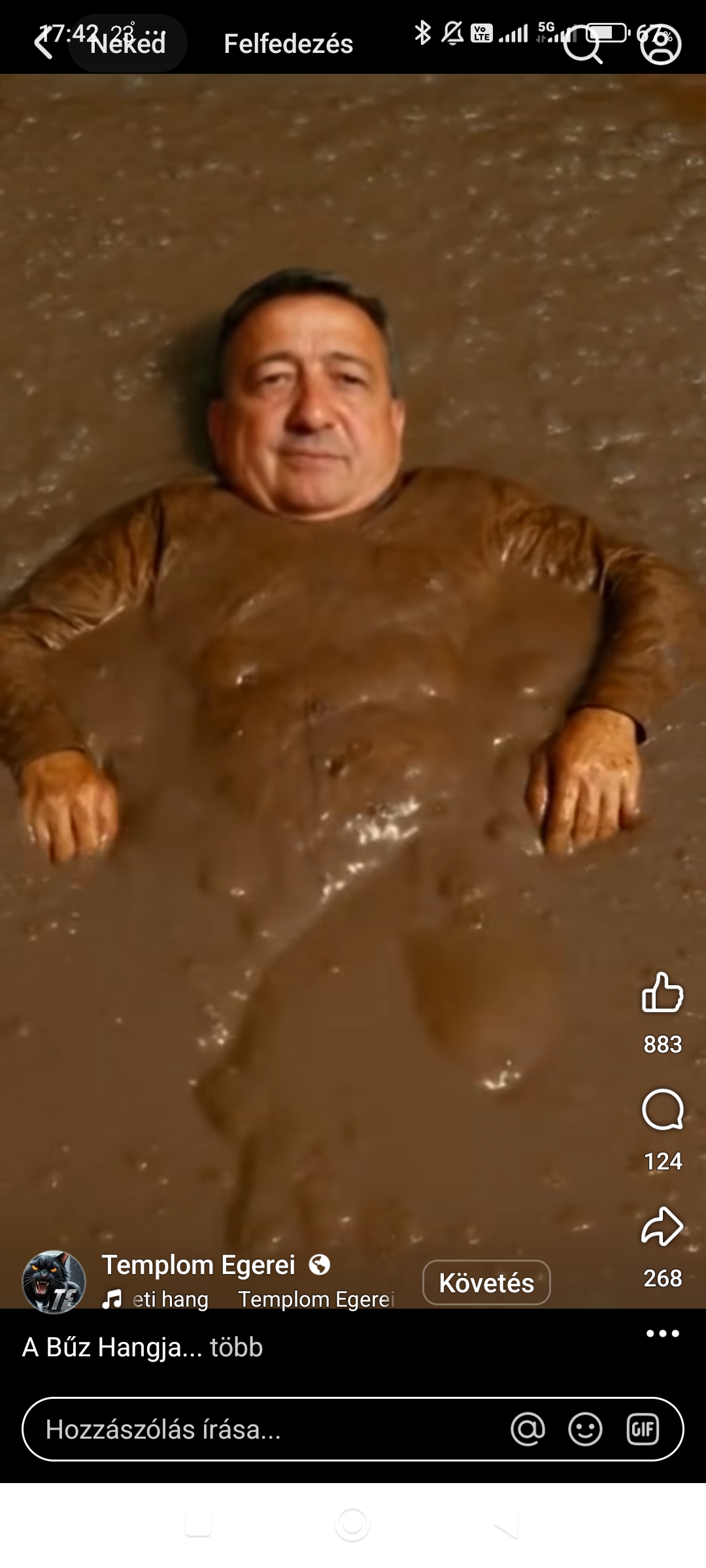Follow the page with the Követés button

coord(486,1282)
